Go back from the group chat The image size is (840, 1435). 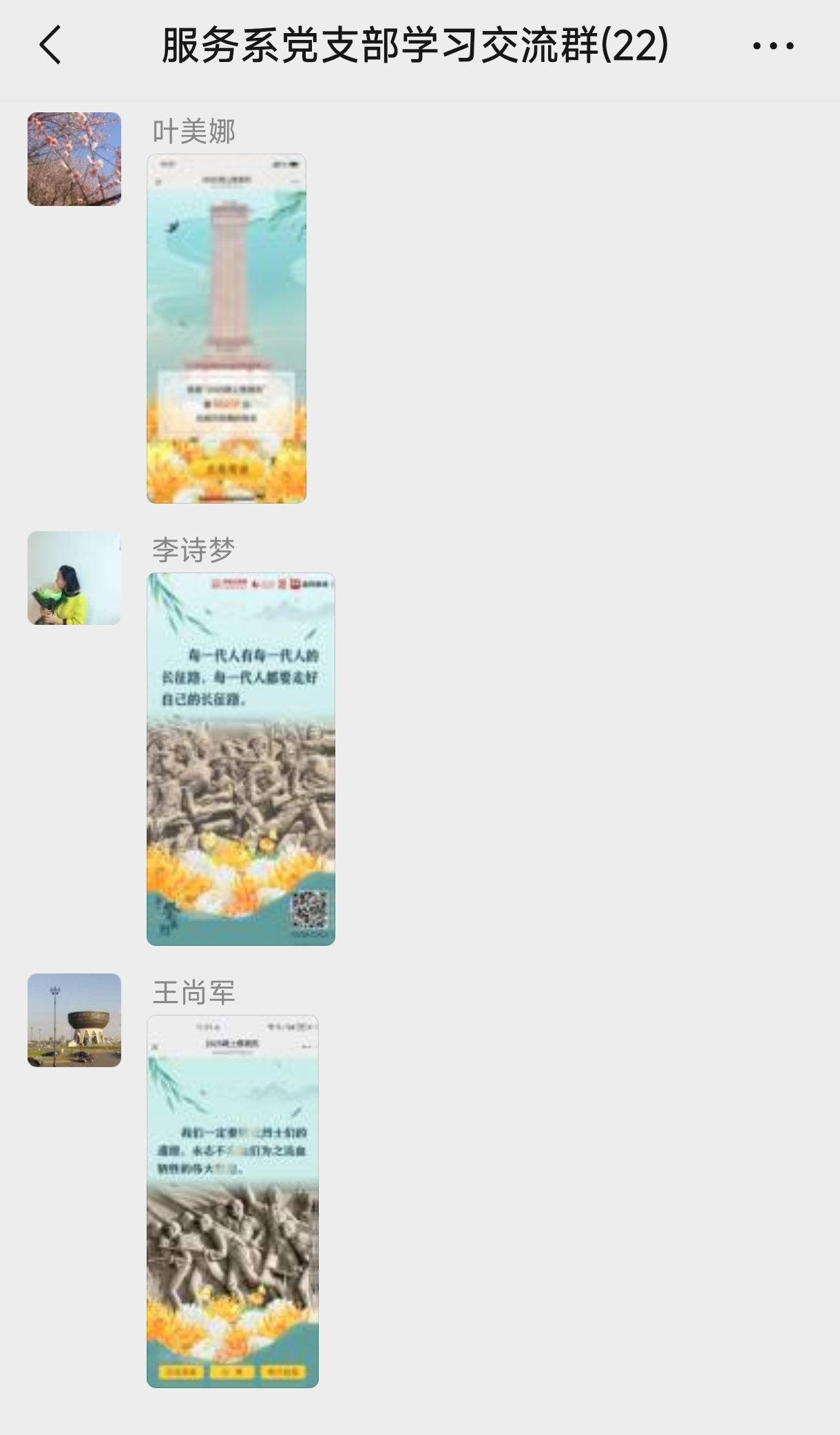pyautogui.click(x=50, y=45)
